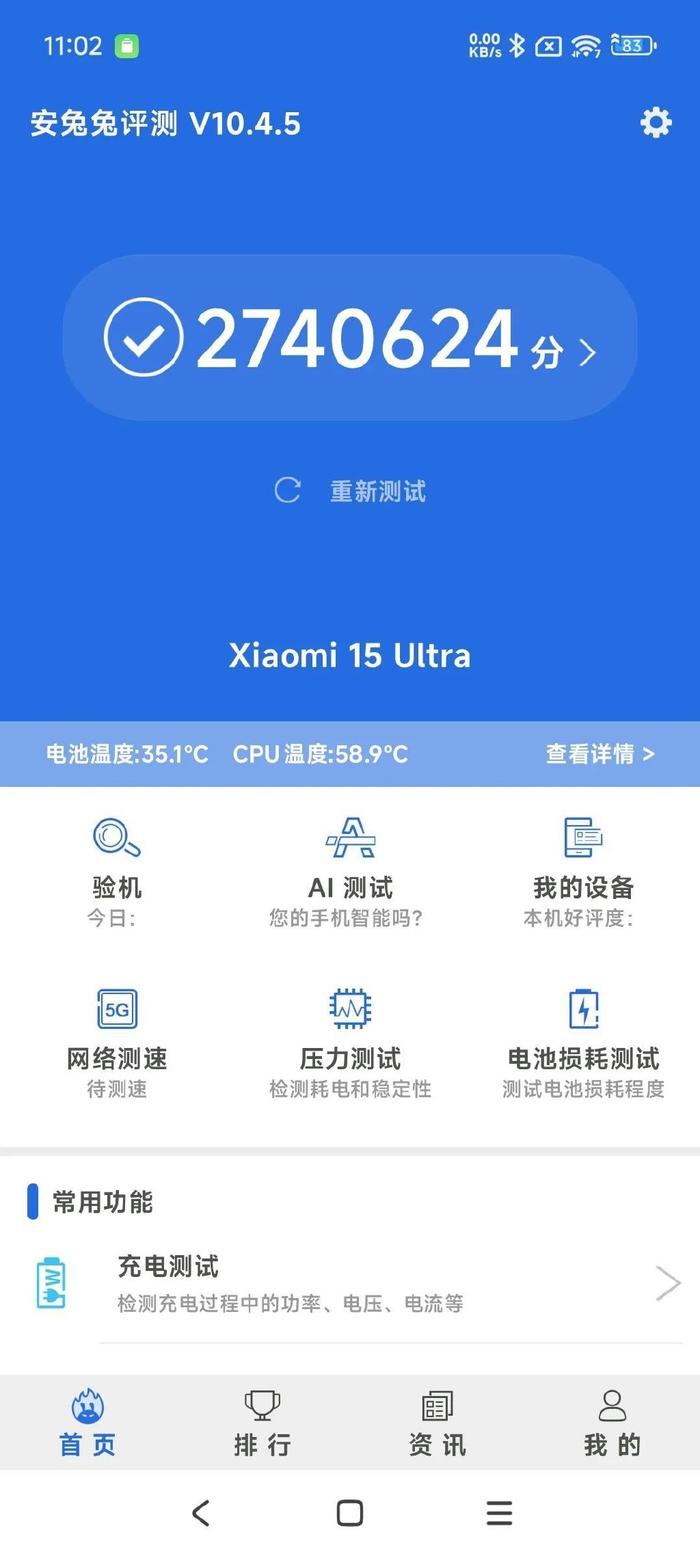Switch to the 排行 ranking tab

click(263, 1423)
